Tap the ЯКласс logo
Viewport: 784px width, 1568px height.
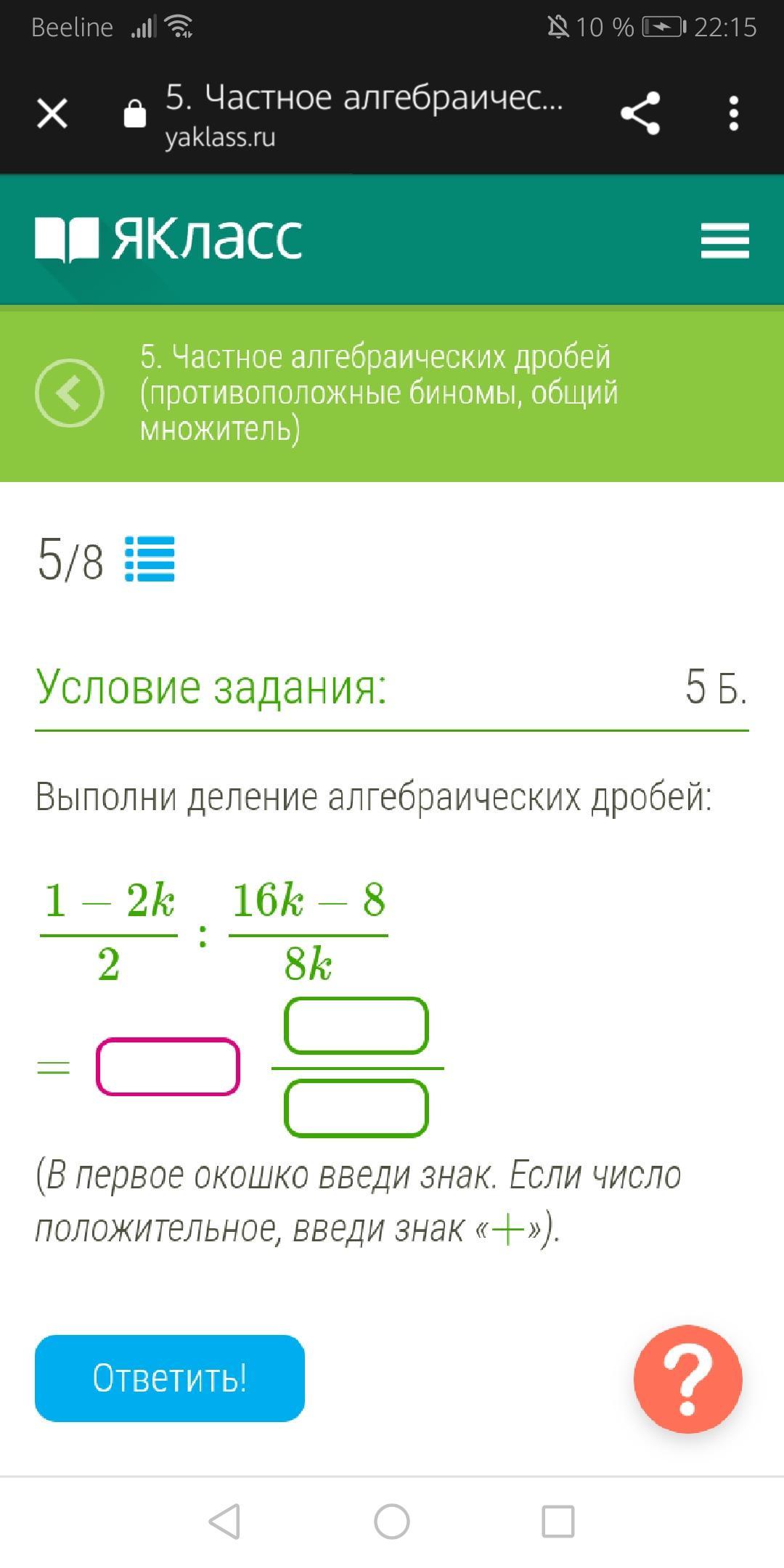168,239
